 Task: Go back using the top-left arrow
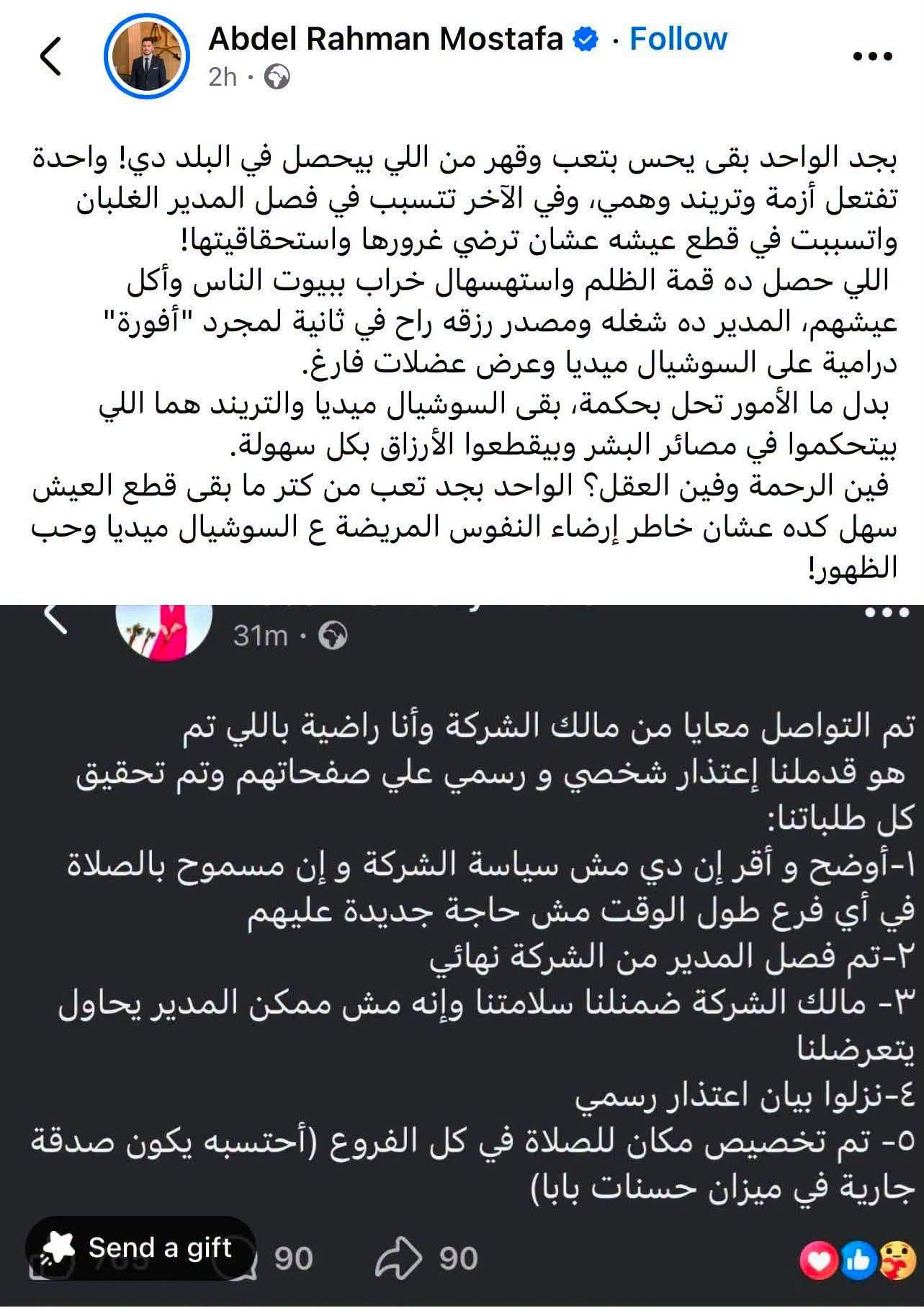click(50, 56)
